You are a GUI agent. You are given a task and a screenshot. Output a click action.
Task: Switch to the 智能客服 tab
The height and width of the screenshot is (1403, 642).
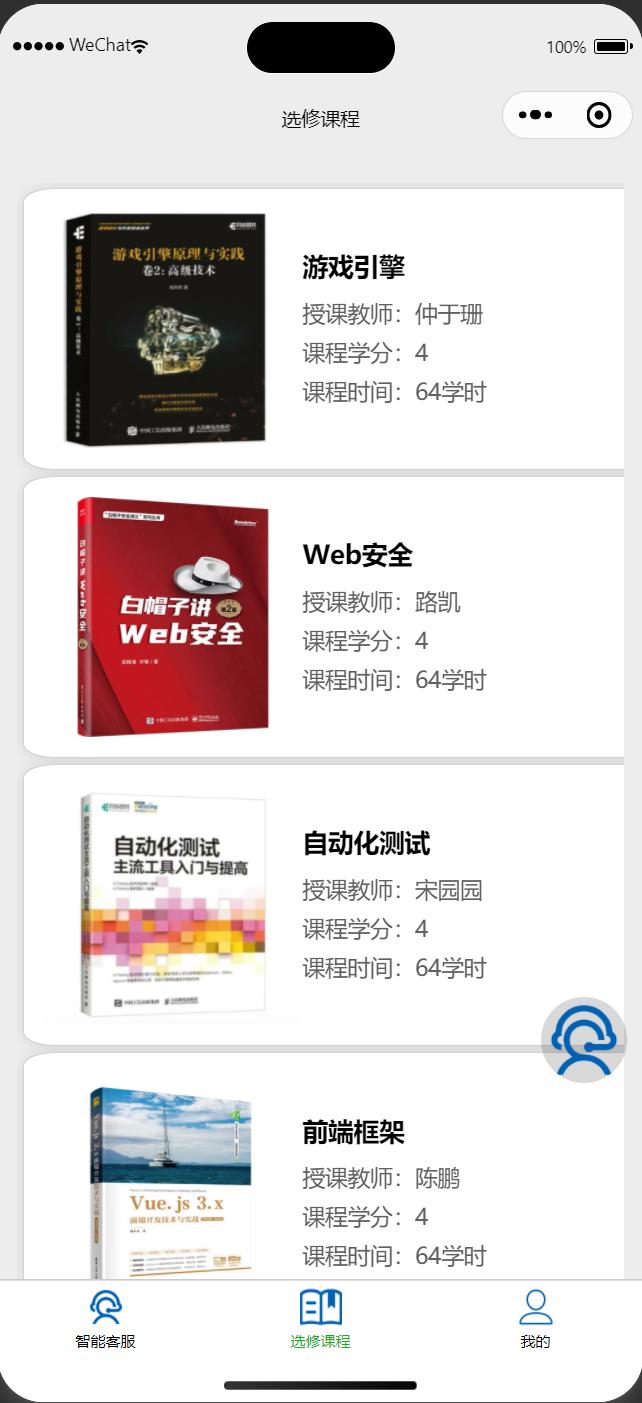tap(106, 1320)
